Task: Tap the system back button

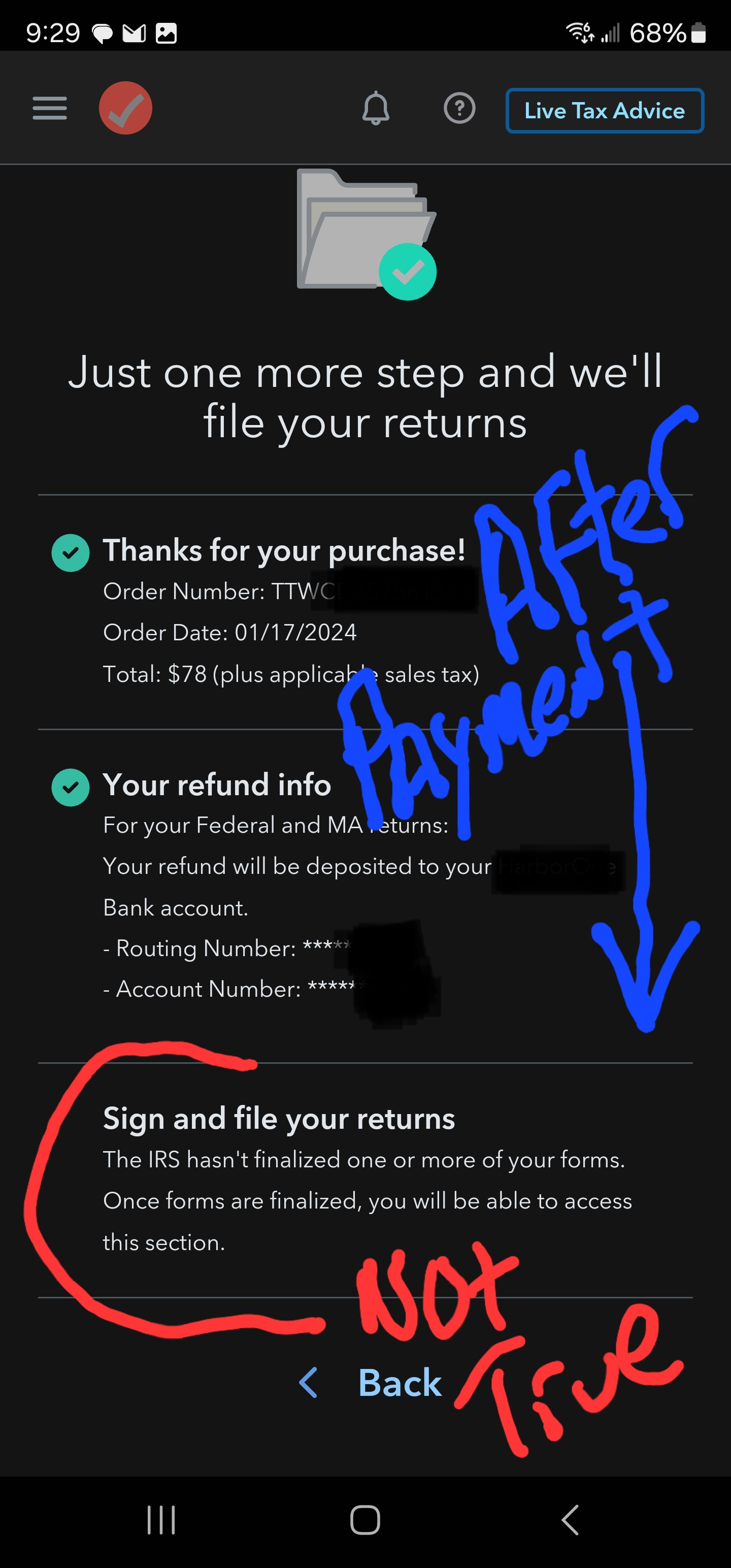Action: point(570,1520)
